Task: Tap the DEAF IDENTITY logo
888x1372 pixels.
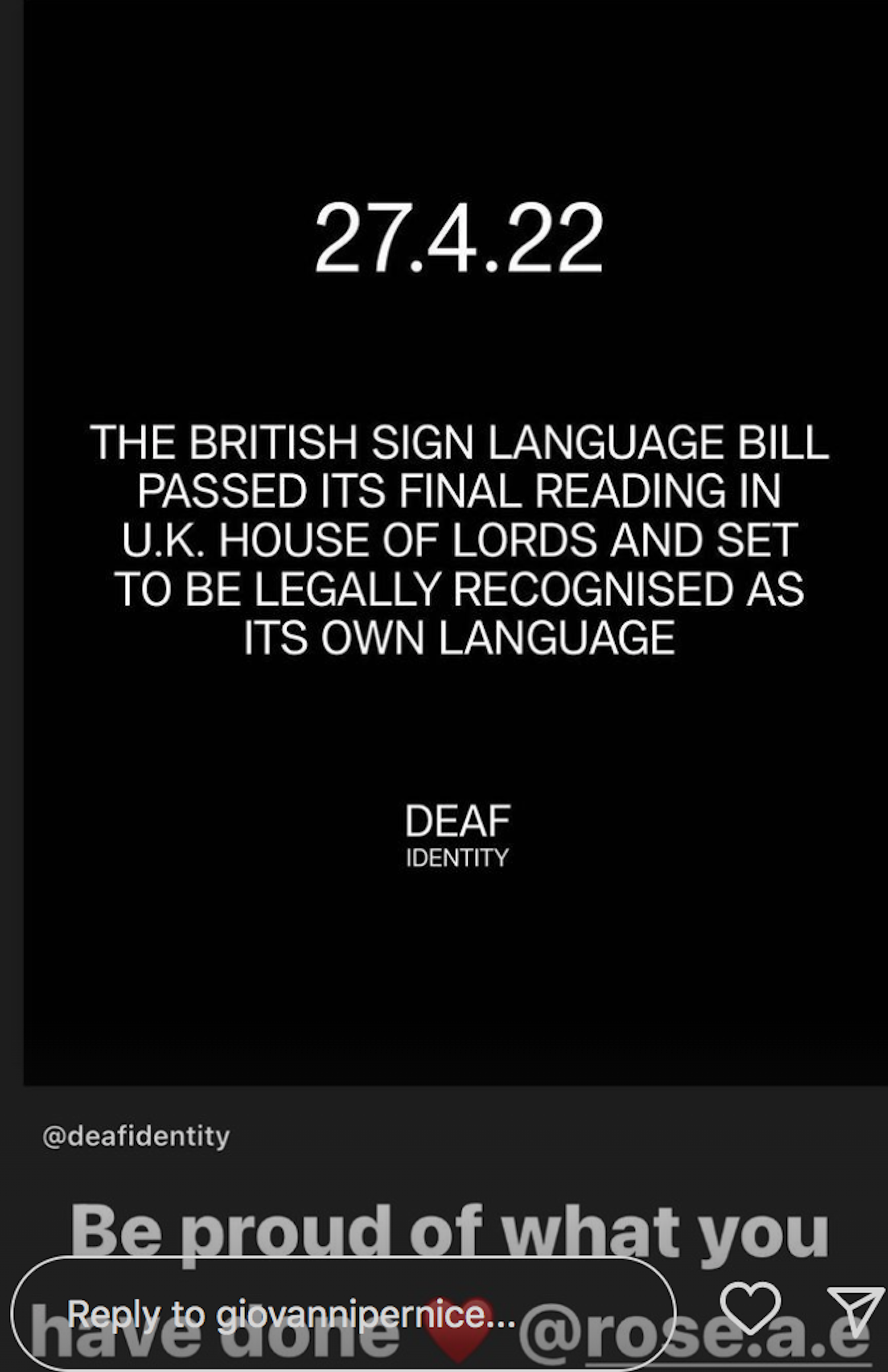Action: 459,837
